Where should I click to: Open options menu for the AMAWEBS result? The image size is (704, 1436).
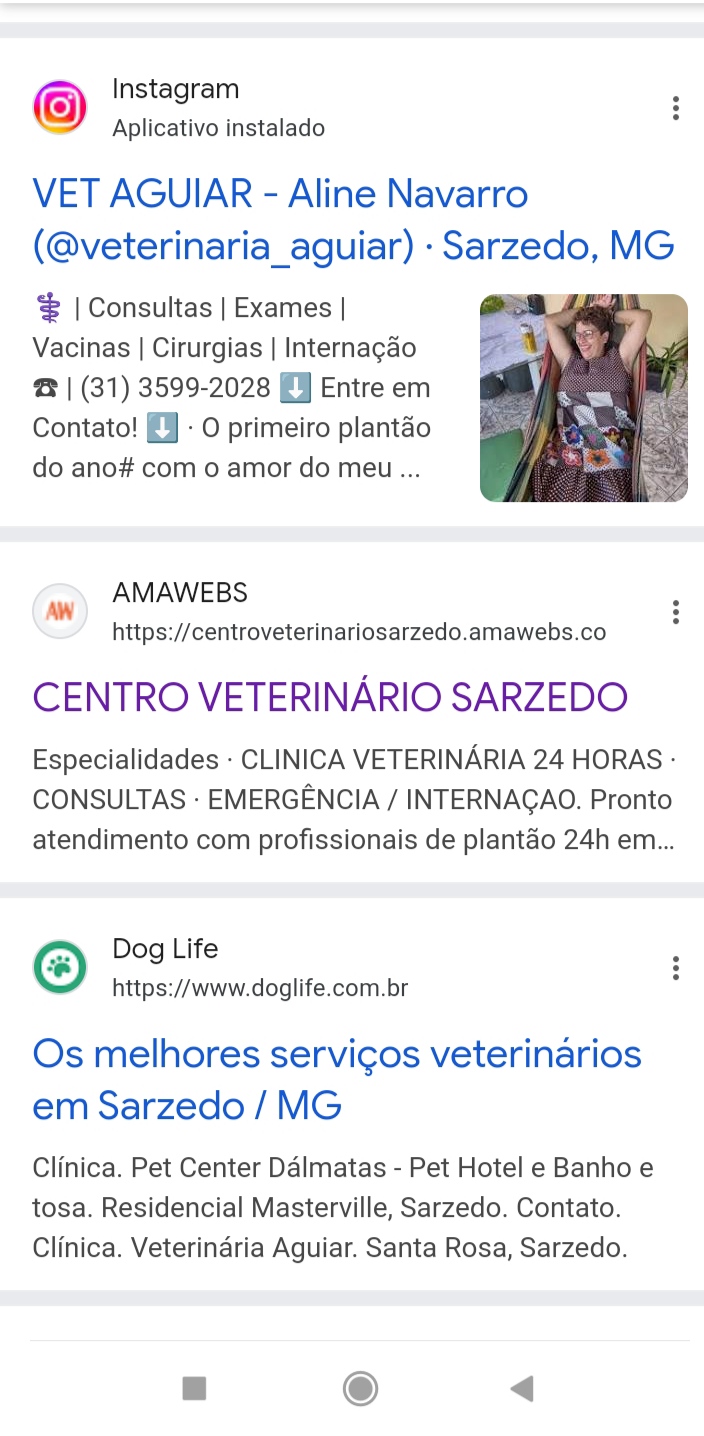(x=676, y=612)
